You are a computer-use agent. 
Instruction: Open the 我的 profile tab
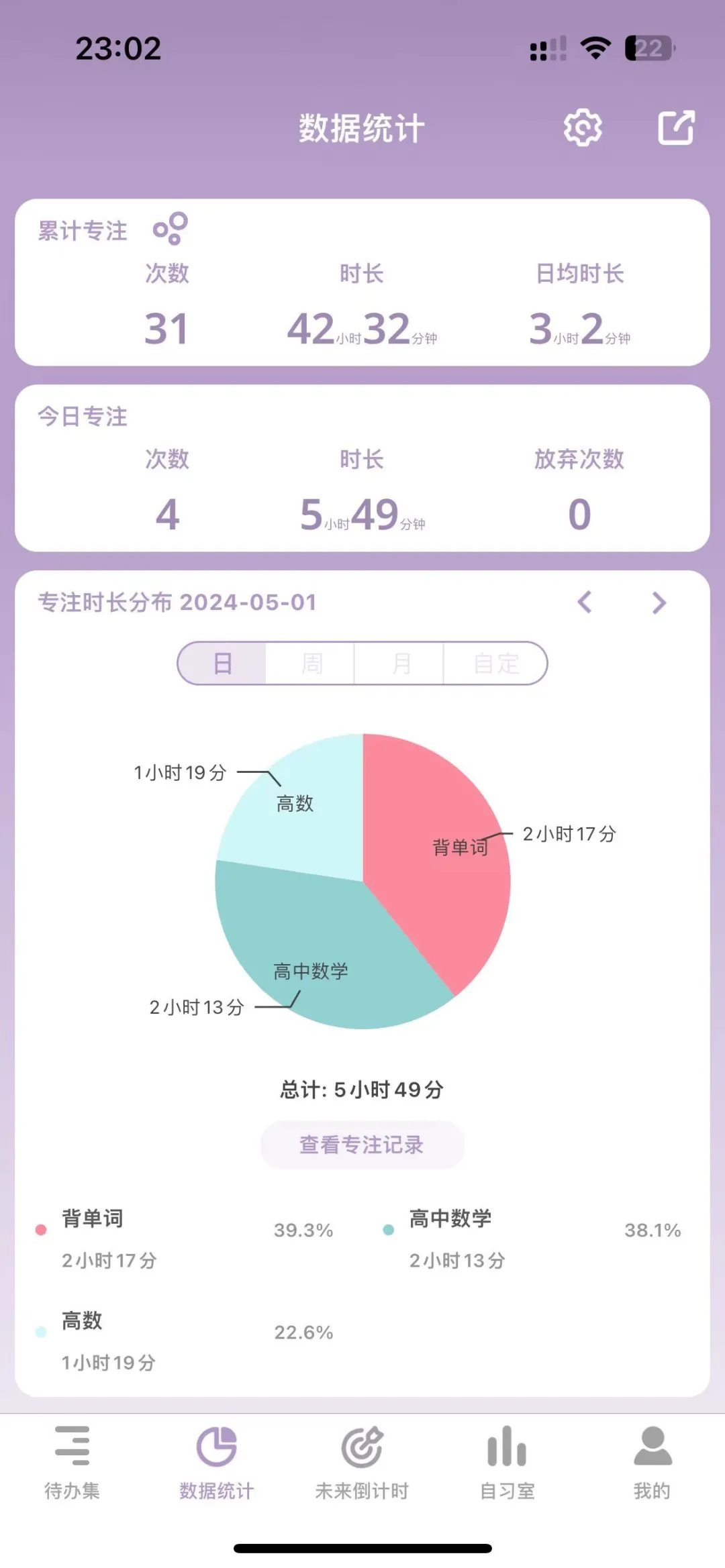652,1463
